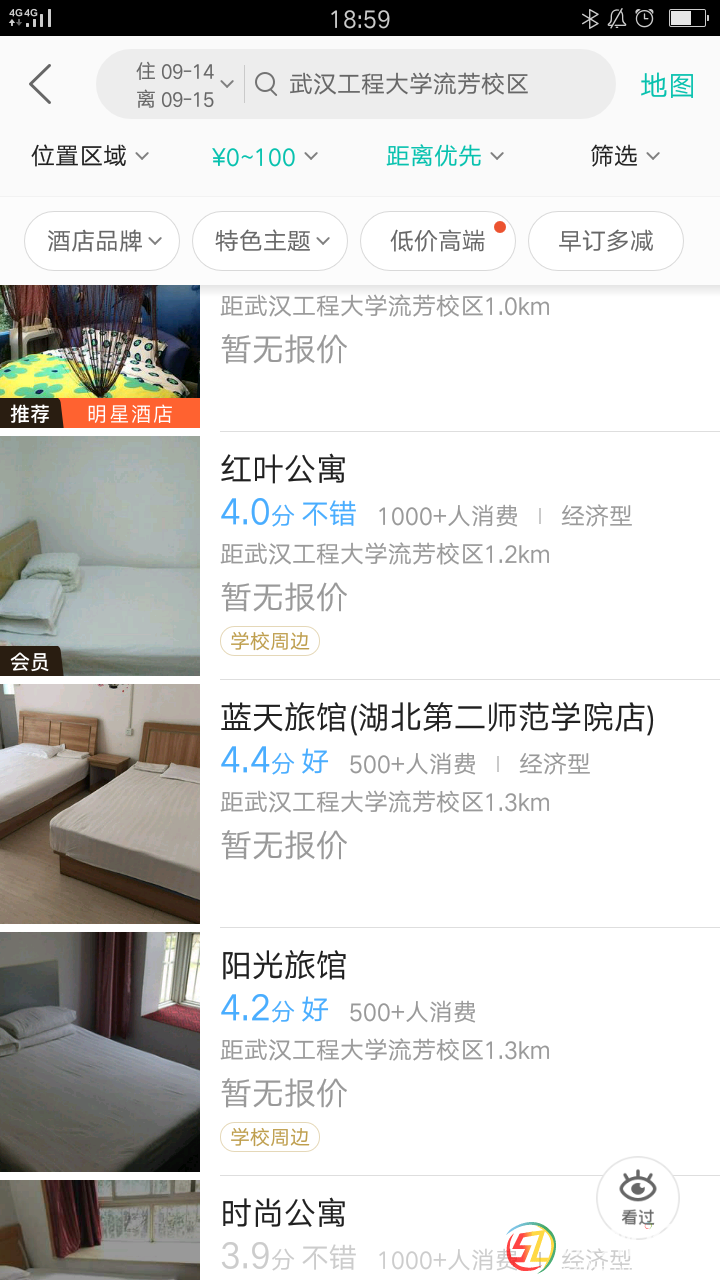Image resolution: width=720 pixels, height=1280 pixels.
Task: Open the 筛选 filter menu
Action: 625,156
